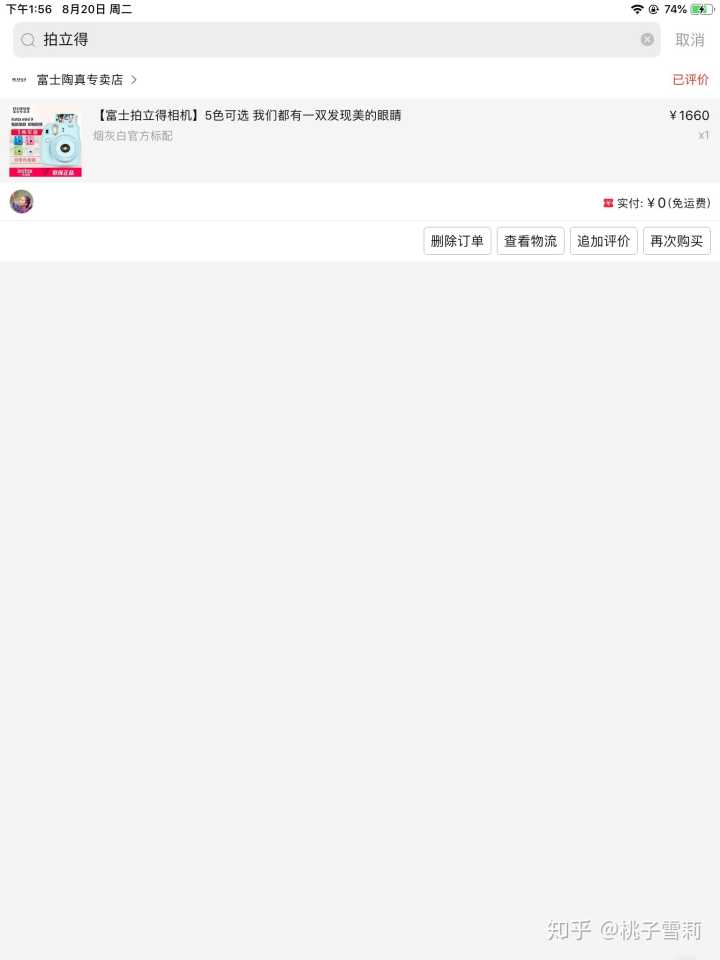
Task: Cancel the search with 取消
Action: (690, 40)
